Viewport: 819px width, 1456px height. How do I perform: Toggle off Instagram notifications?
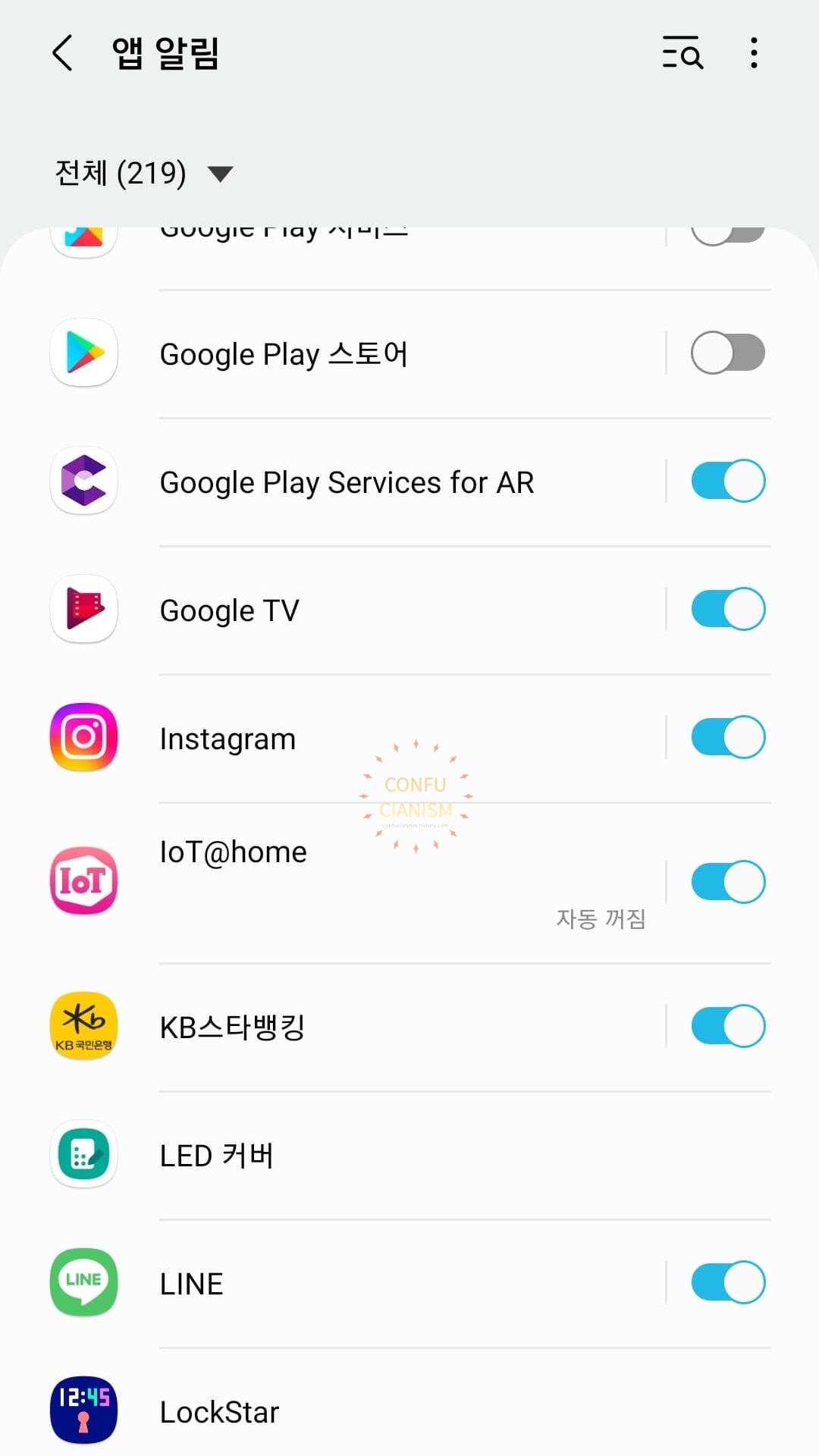(728, 737)
